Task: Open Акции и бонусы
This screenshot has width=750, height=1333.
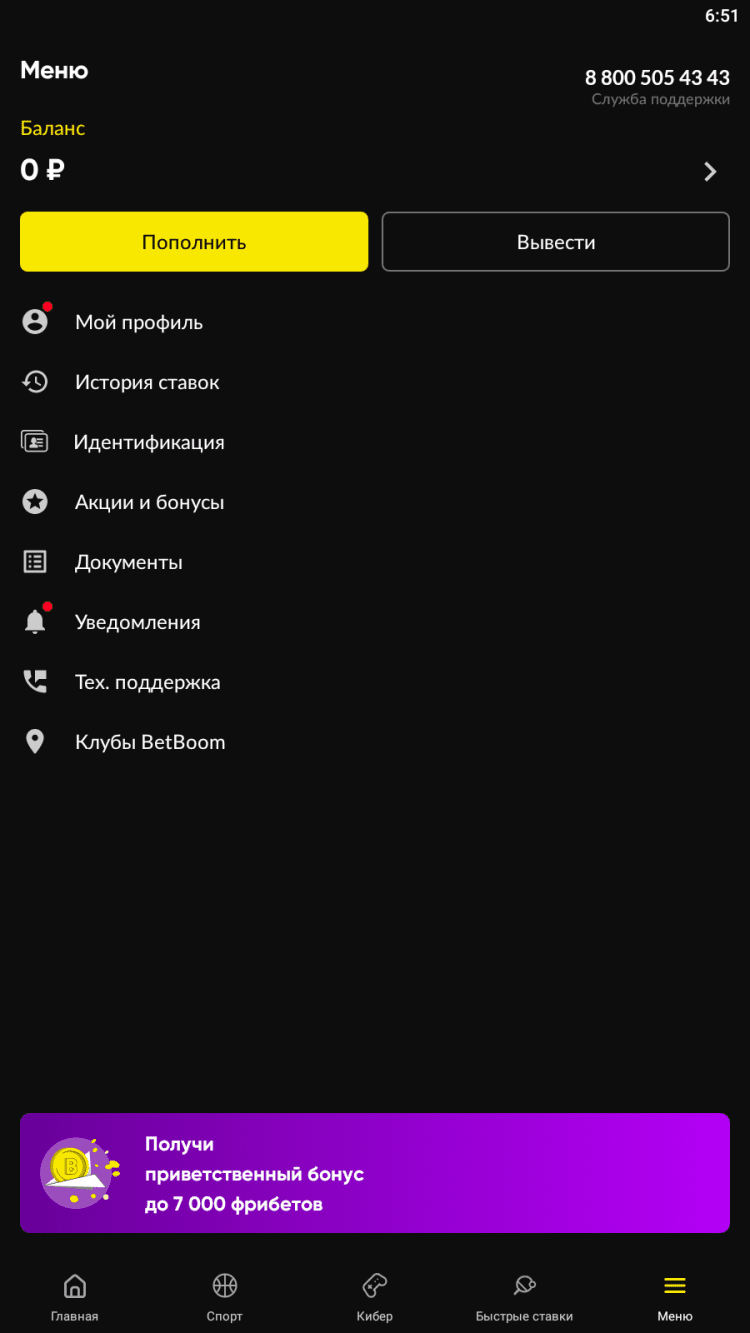Action: [x=149, y=502]
